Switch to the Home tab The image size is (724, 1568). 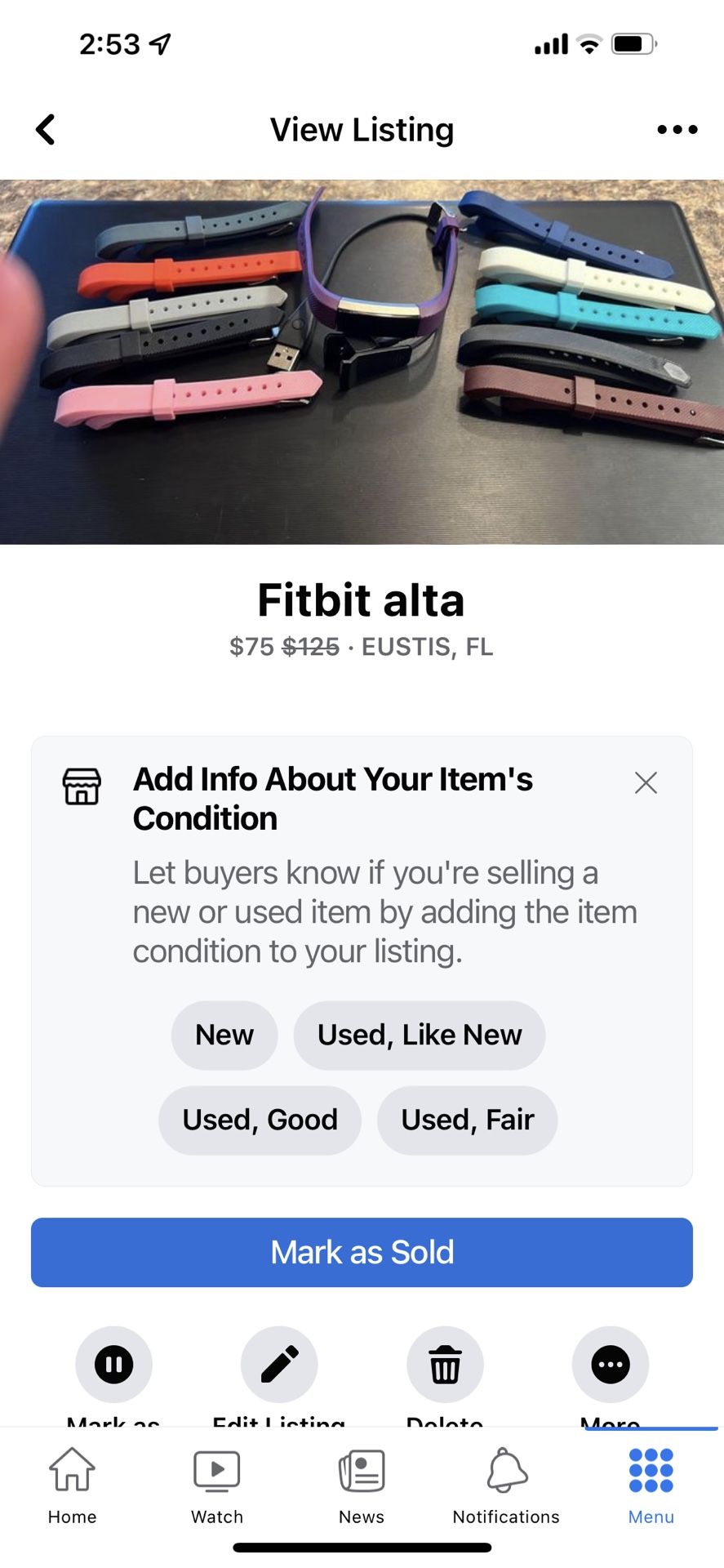[x=73, y=1486]
